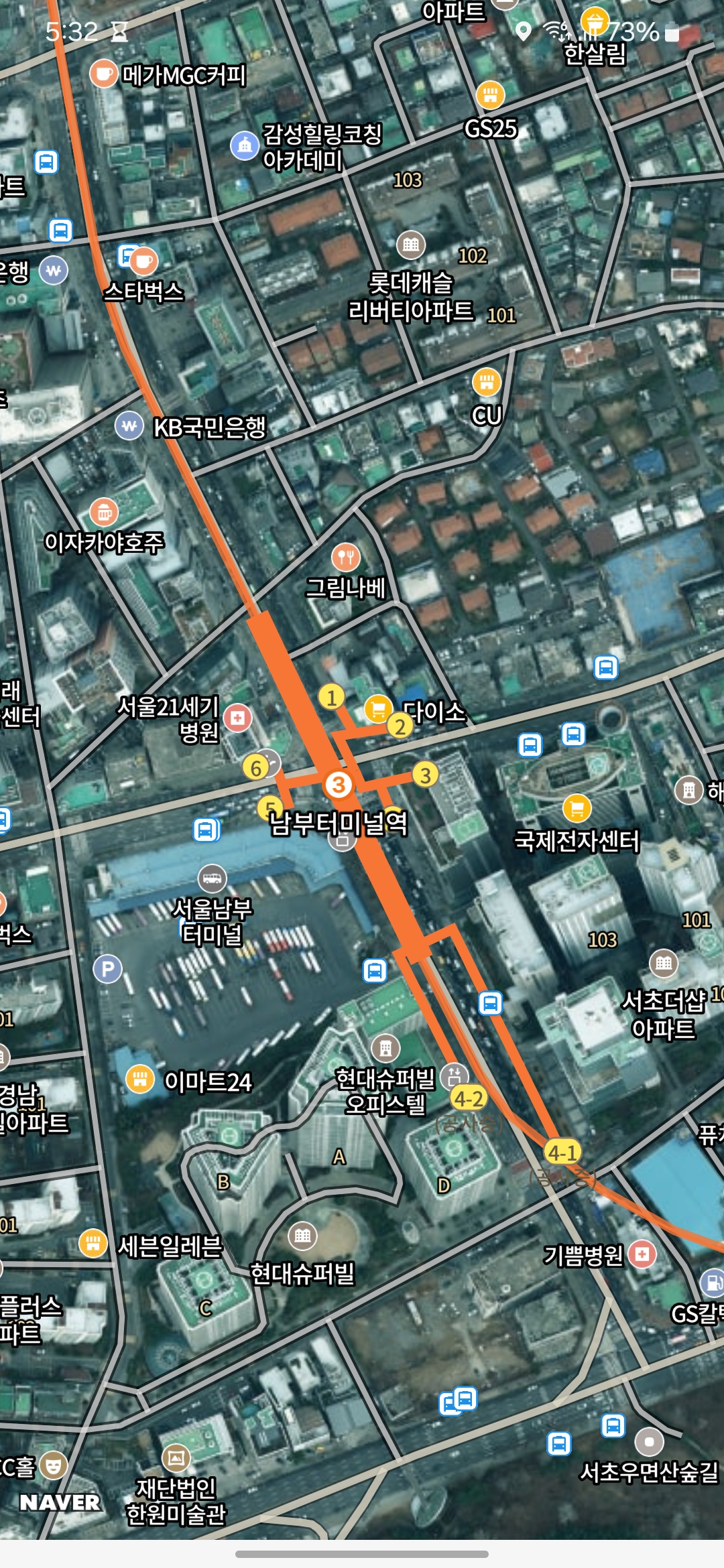This screenshot has height=1568, width=724.
Task: Select the CU convenience store marker
Action: [487, 383]
